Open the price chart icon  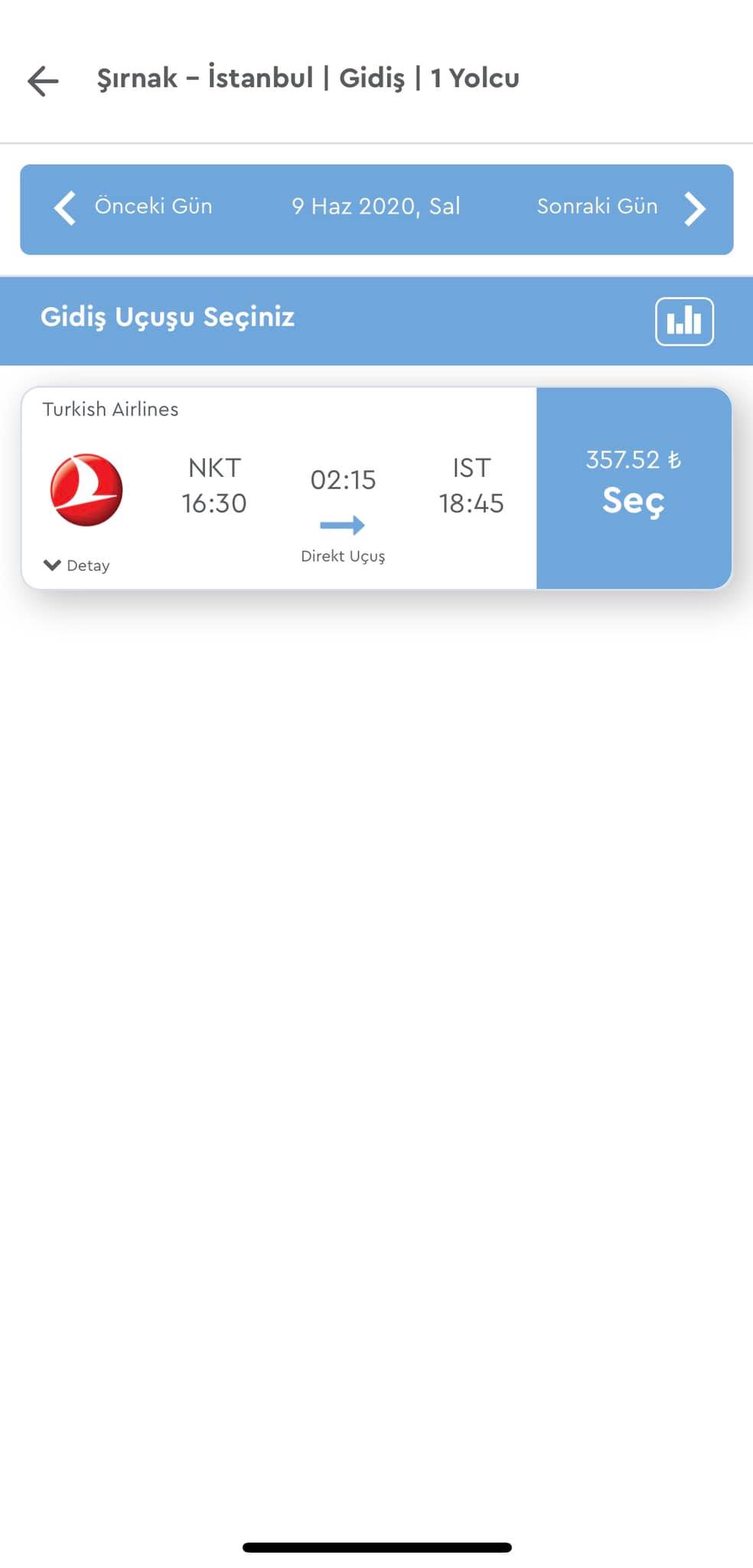(684, 322)
